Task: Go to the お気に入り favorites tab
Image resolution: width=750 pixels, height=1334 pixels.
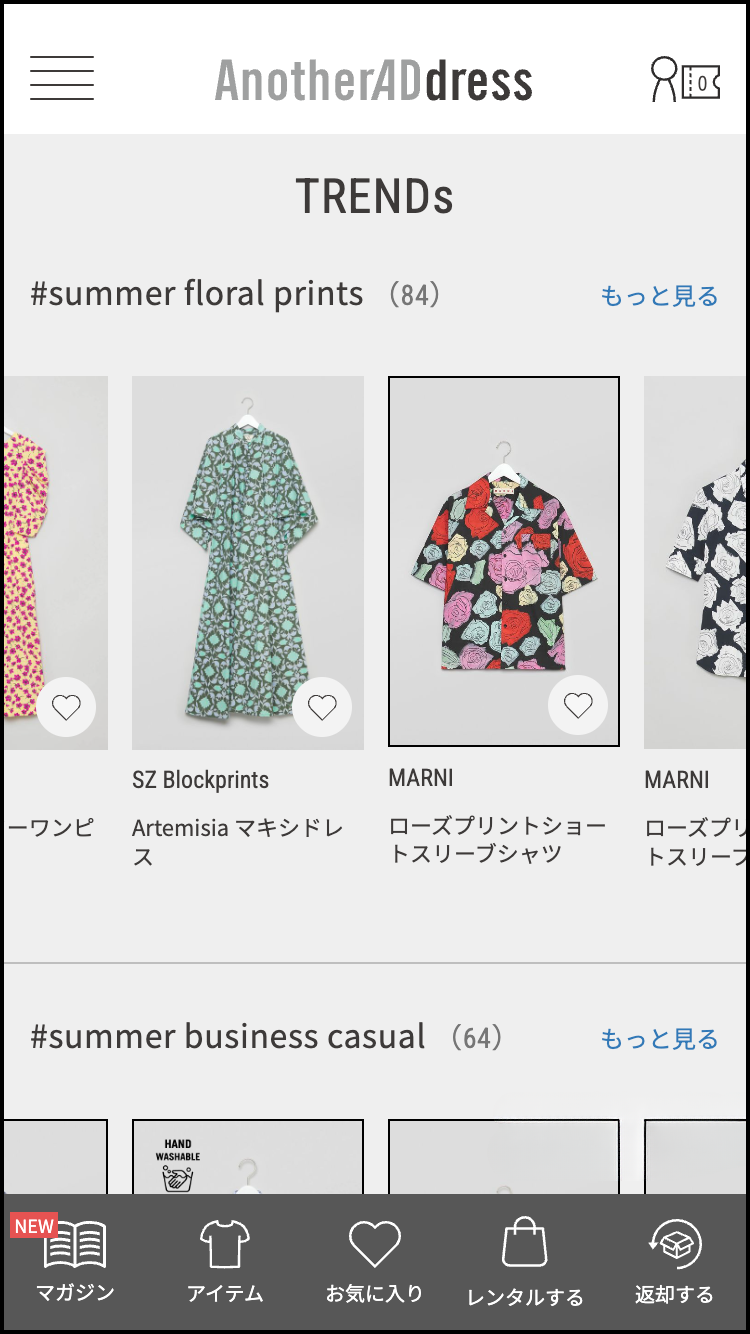Action: click(375, 1262)
